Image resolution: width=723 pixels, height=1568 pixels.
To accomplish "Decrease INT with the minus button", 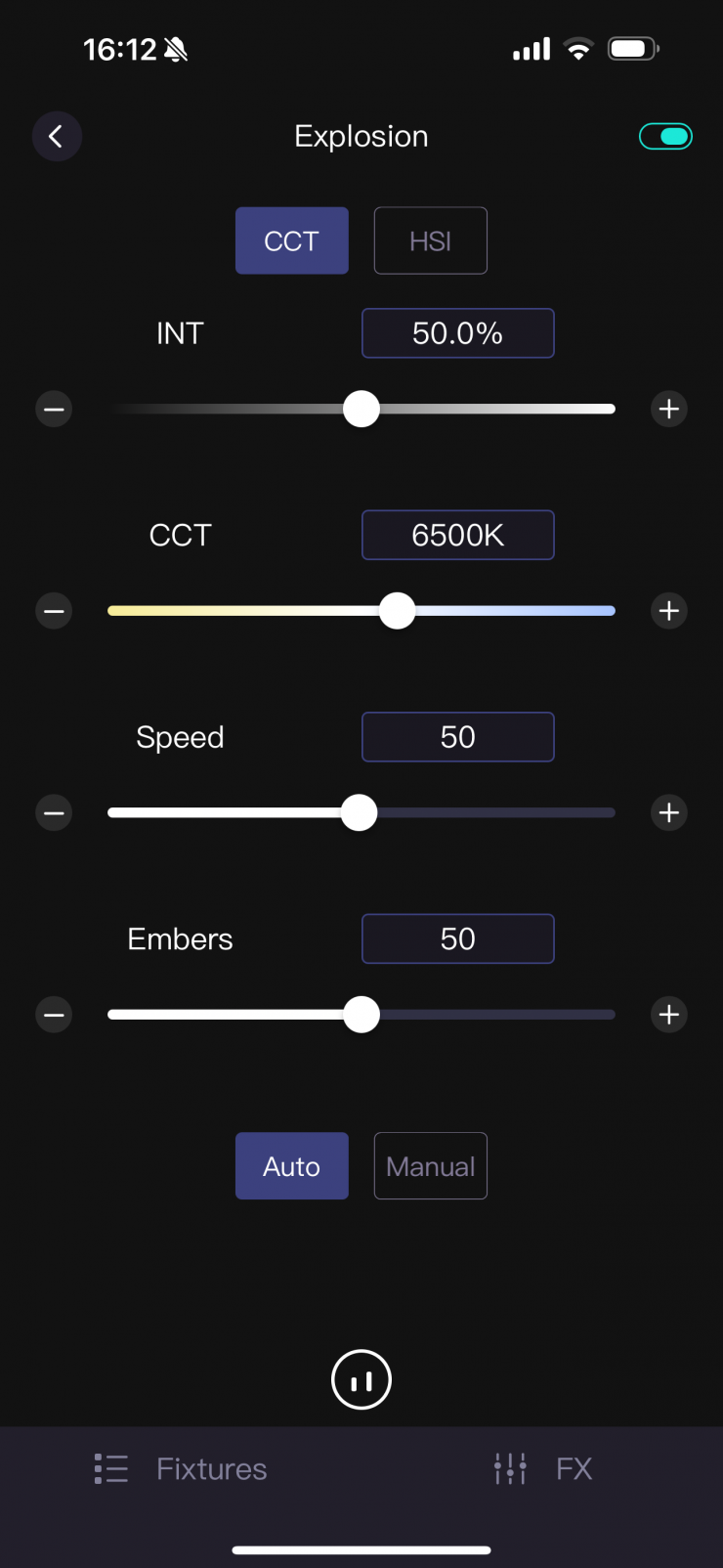I will pos(54,409).
